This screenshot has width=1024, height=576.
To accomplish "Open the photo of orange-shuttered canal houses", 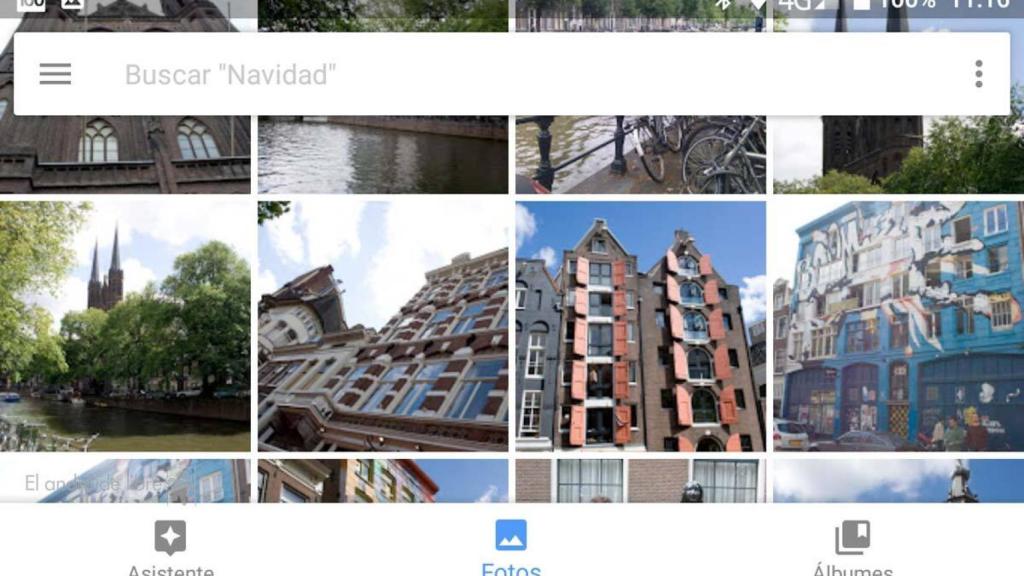I will click(640, 326).
